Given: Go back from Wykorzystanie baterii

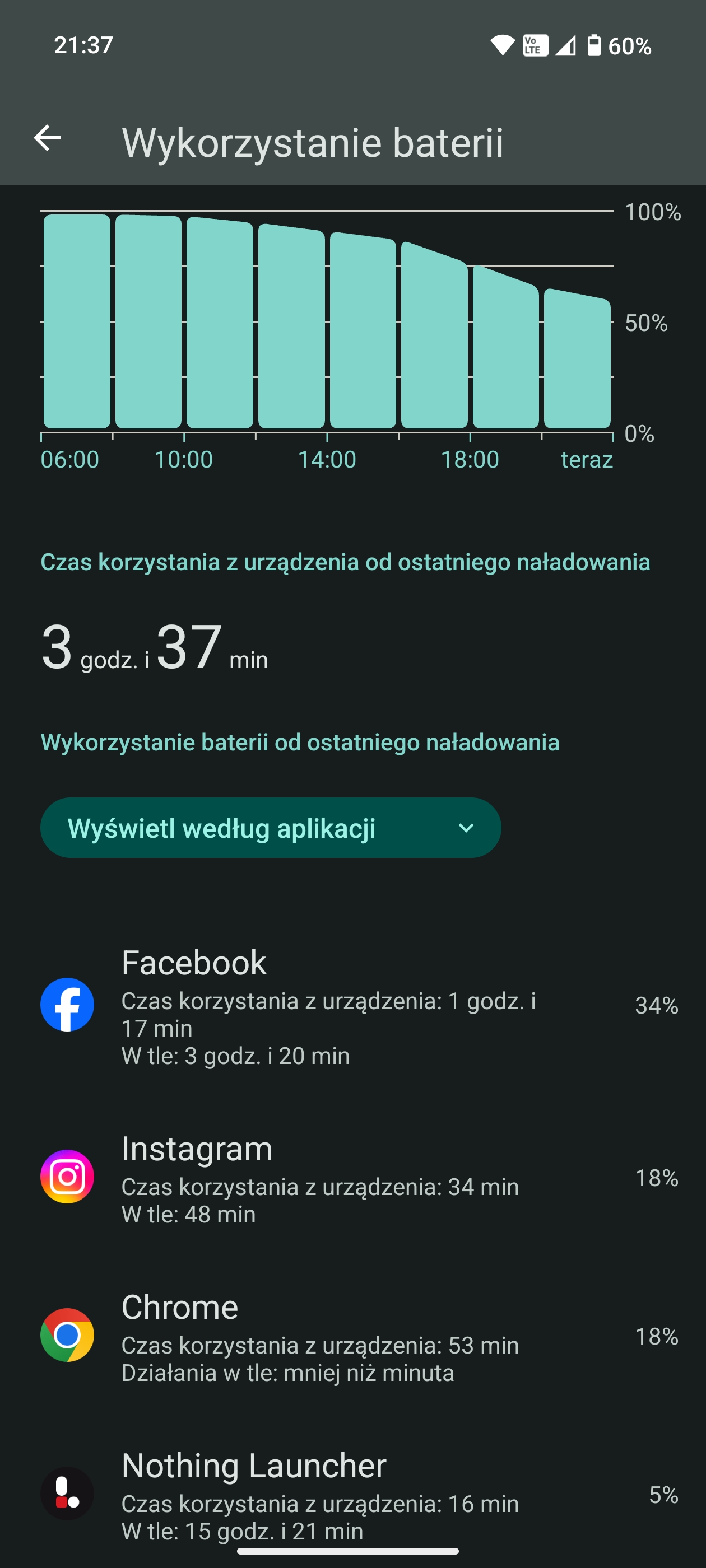Looking at the screenshot, I should point(47,138).
